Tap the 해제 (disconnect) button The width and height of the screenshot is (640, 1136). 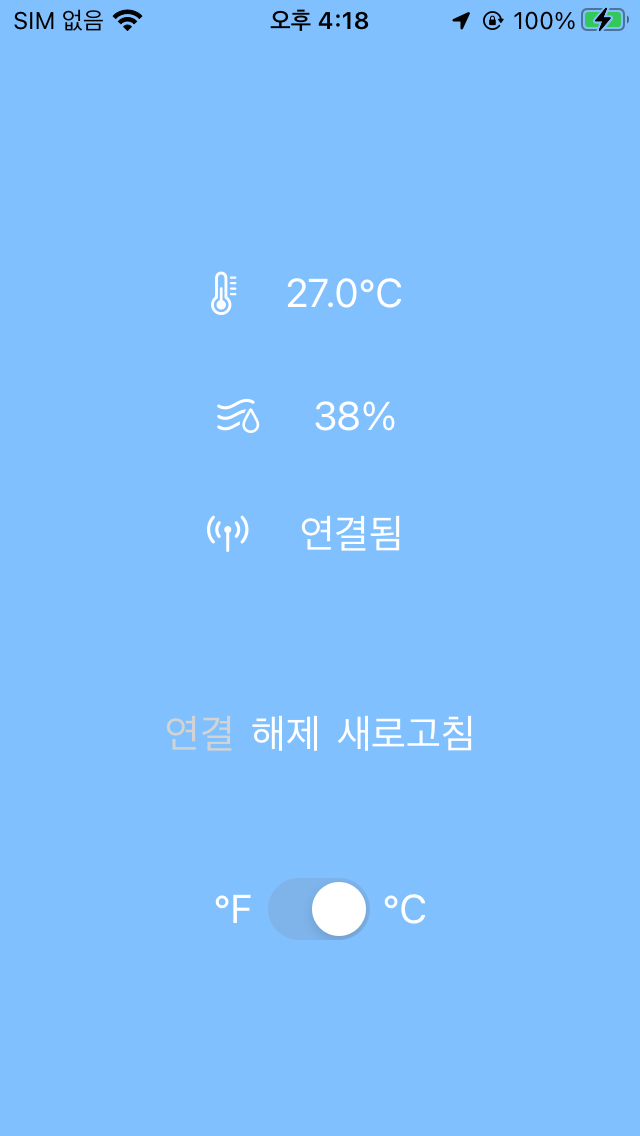click(286, 733)
